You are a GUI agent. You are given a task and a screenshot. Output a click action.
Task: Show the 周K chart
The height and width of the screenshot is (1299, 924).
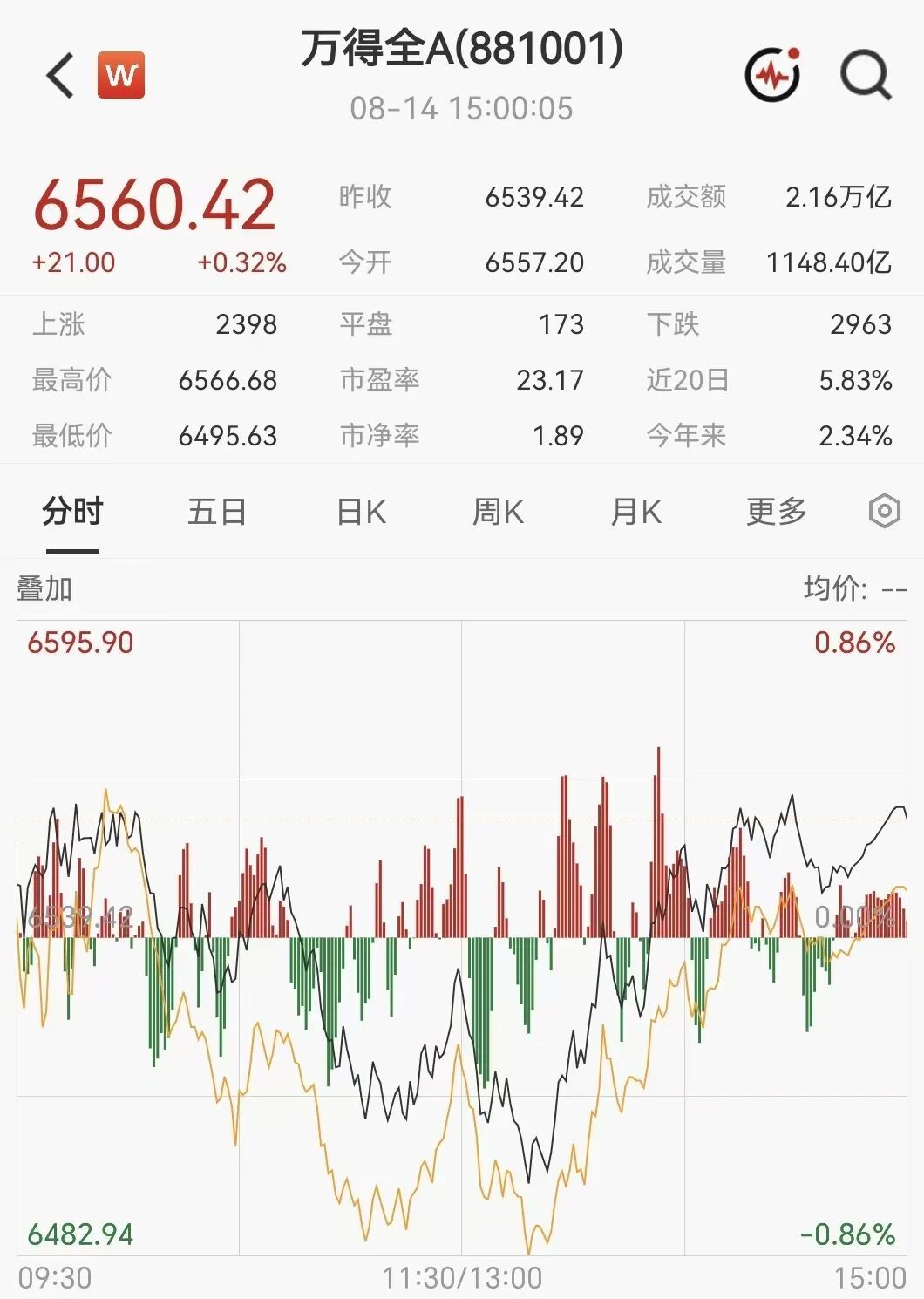pyautogui.click(x=498, y=512)
